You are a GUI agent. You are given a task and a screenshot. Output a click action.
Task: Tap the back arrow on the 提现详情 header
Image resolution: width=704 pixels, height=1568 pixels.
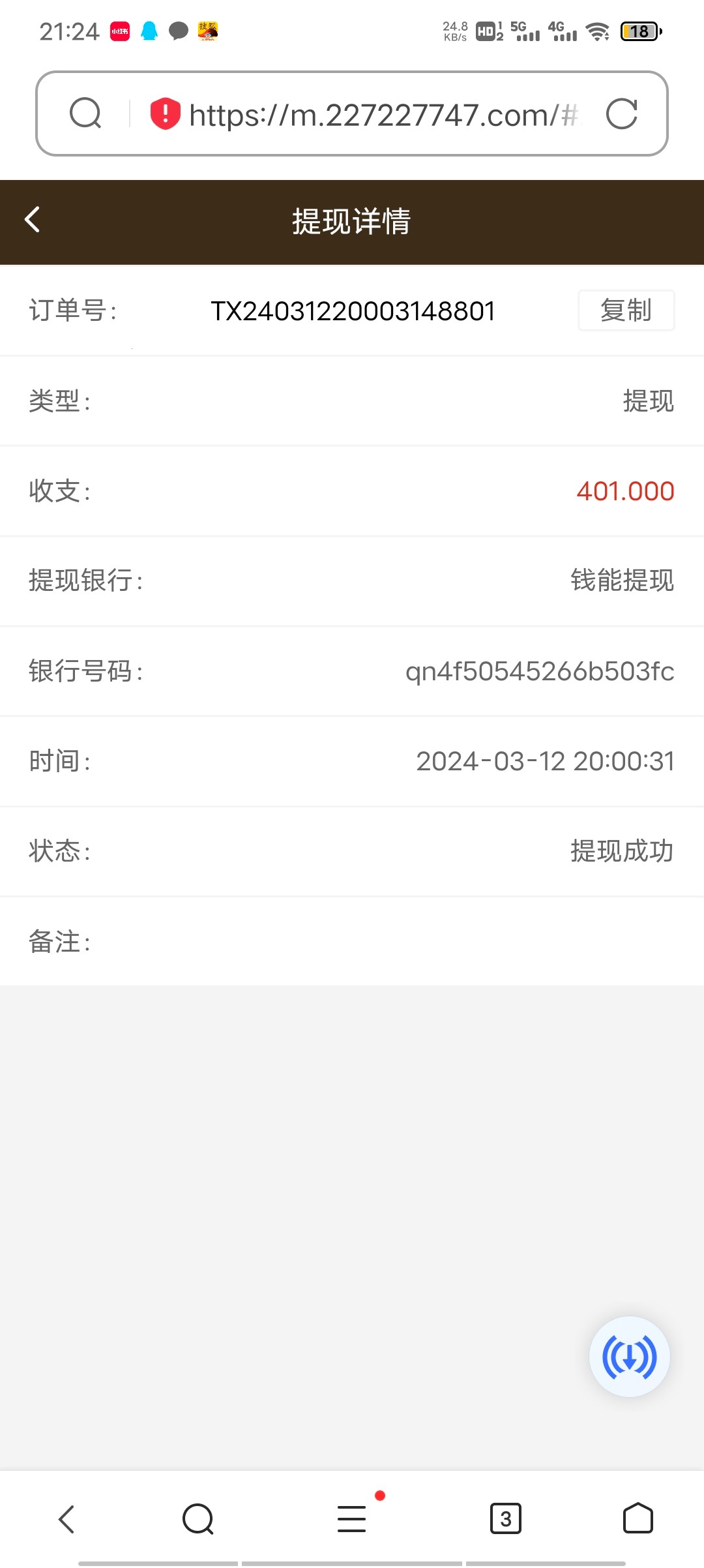coord(31,221)
